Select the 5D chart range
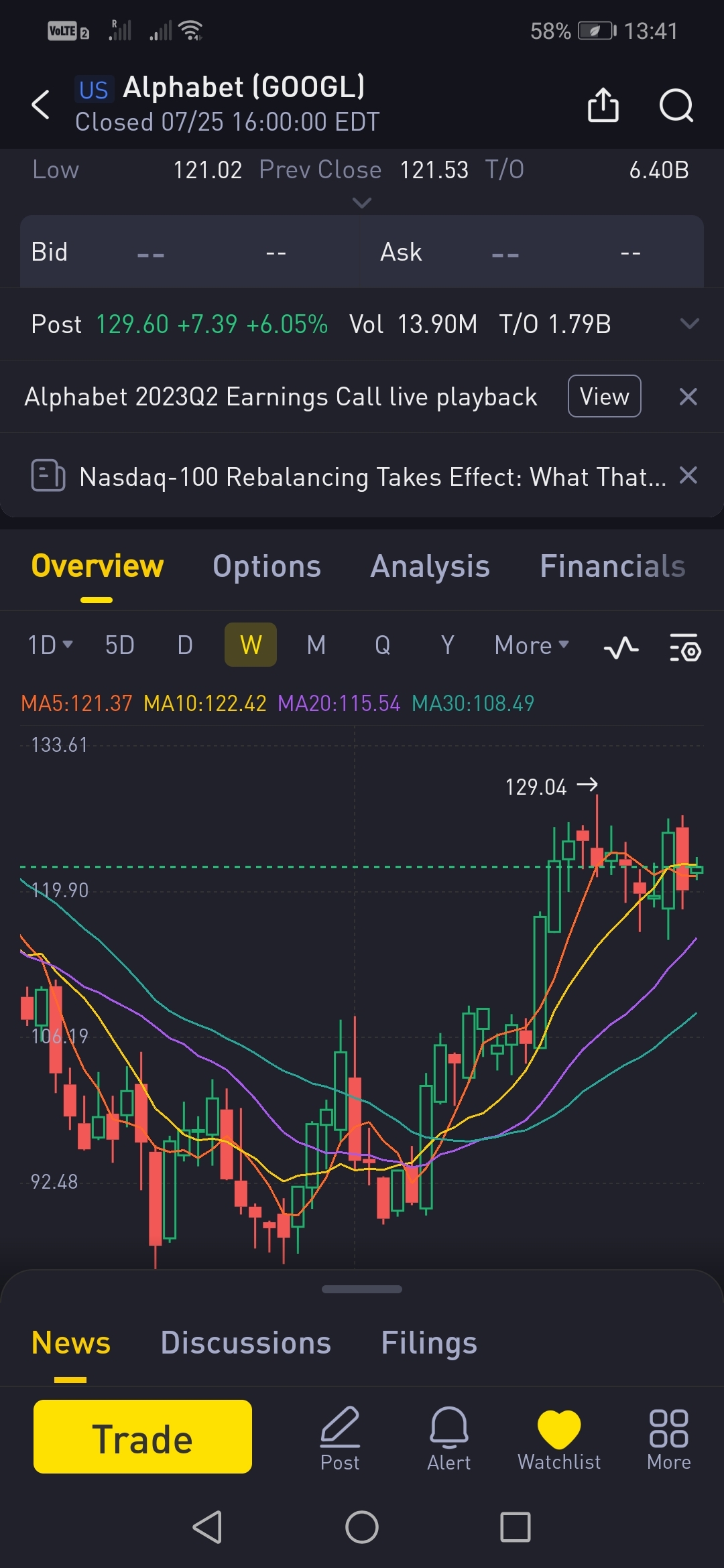The image size is (724, 1568). (120, 645)
